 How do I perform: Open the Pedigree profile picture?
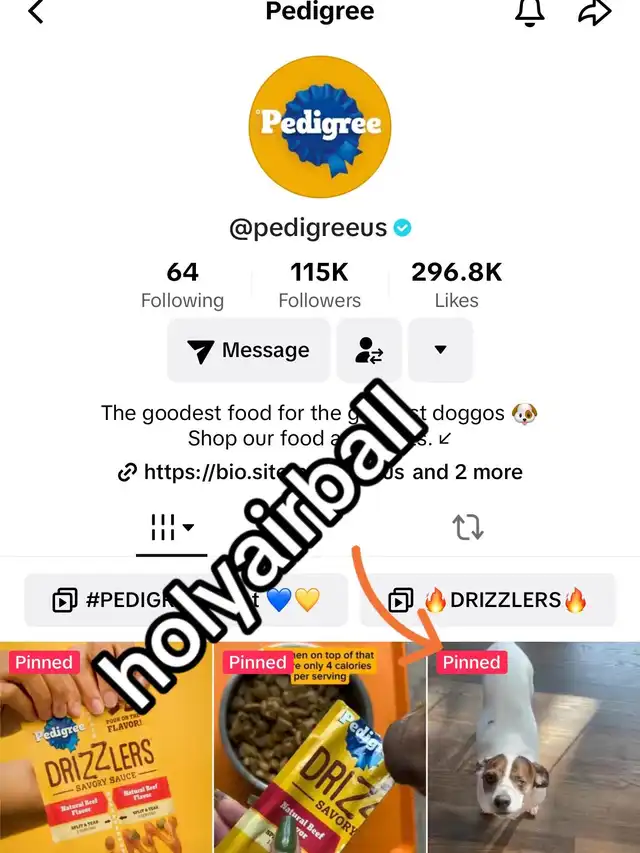(319, 127)
